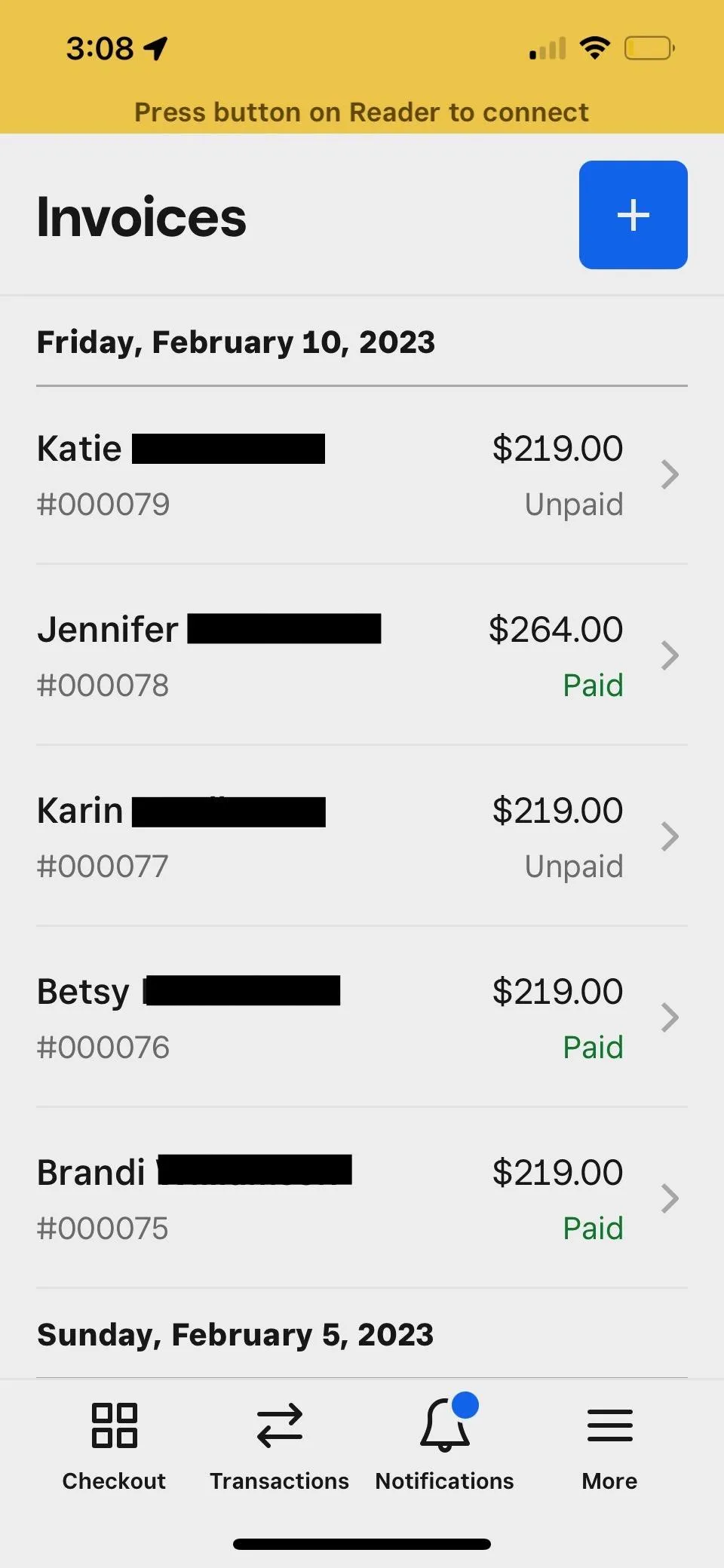724x1568 pixels.
Task: Show Betsy's invoice #000076 details
Action: [x=362, y=1017]
